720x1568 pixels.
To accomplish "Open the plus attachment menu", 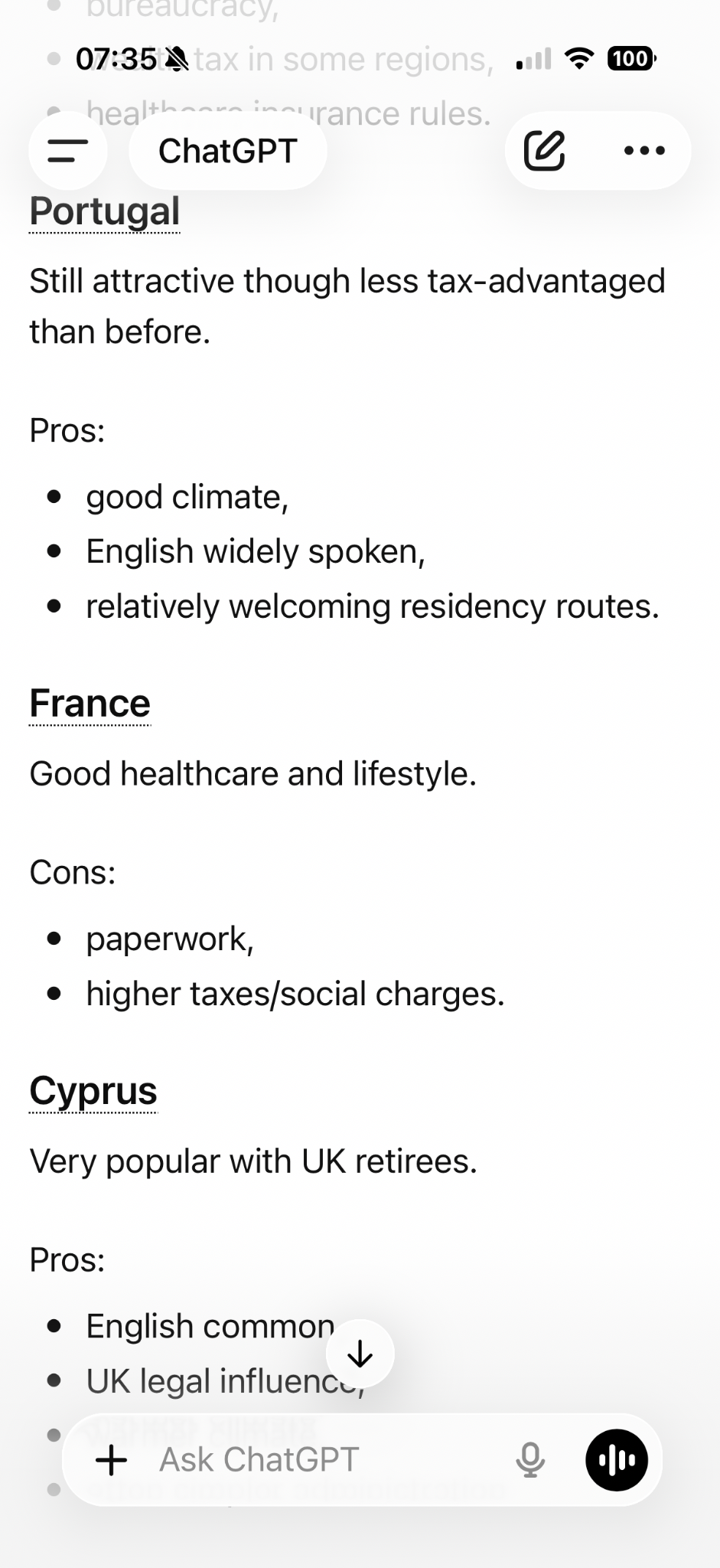I will pos(112,1460).
